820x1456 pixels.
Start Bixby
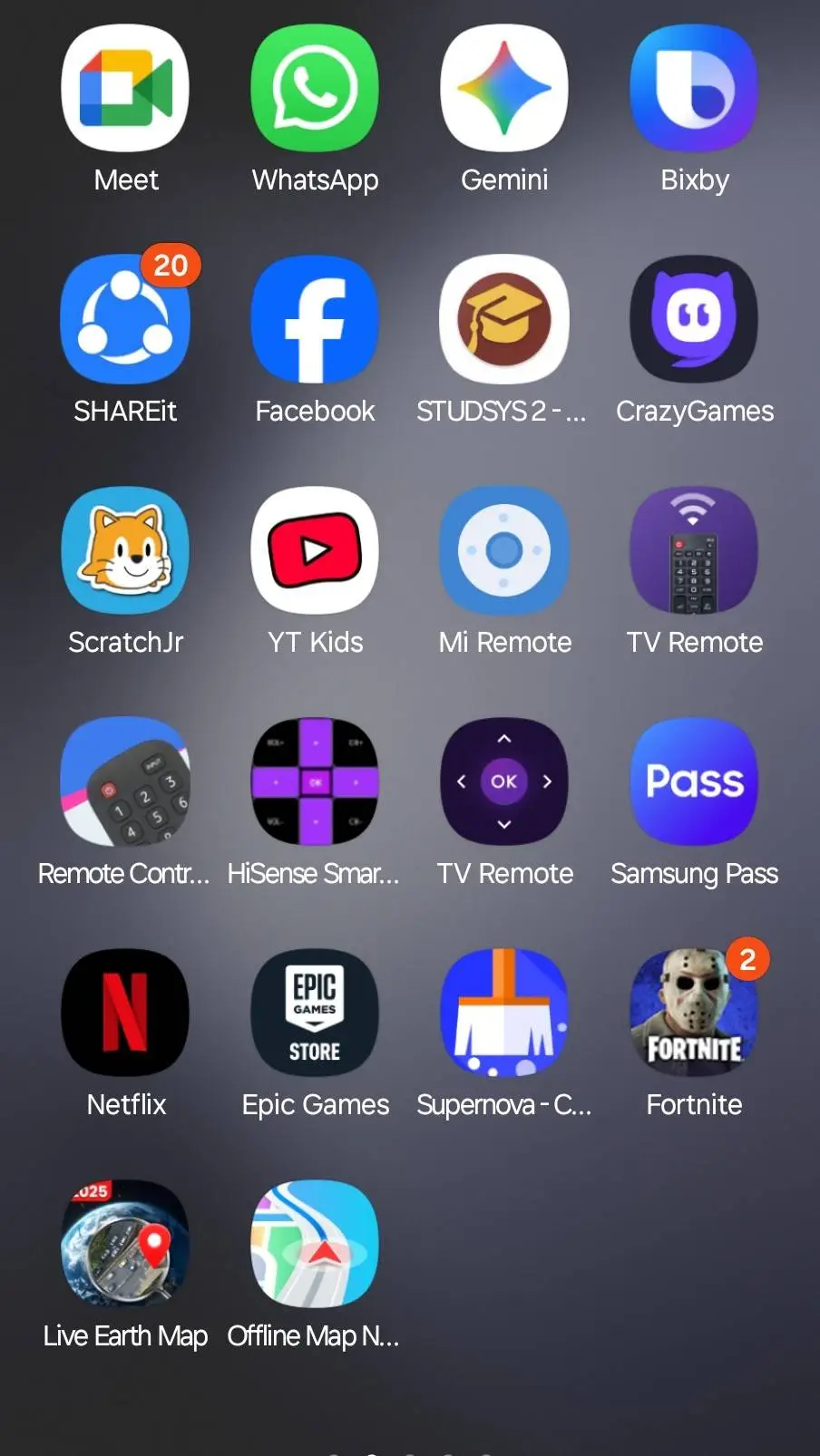tap(694, 86)
